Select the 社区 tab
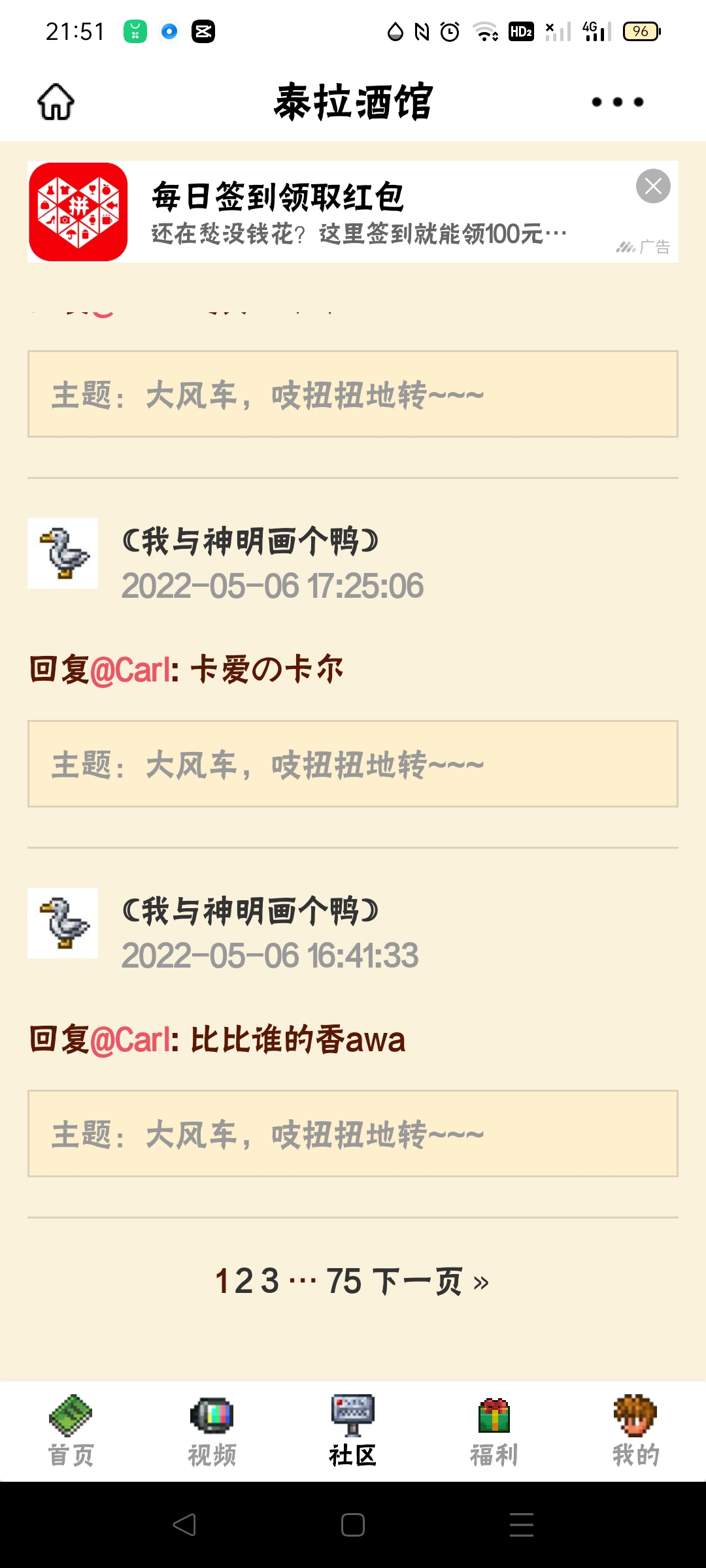 coord(353,1431)
